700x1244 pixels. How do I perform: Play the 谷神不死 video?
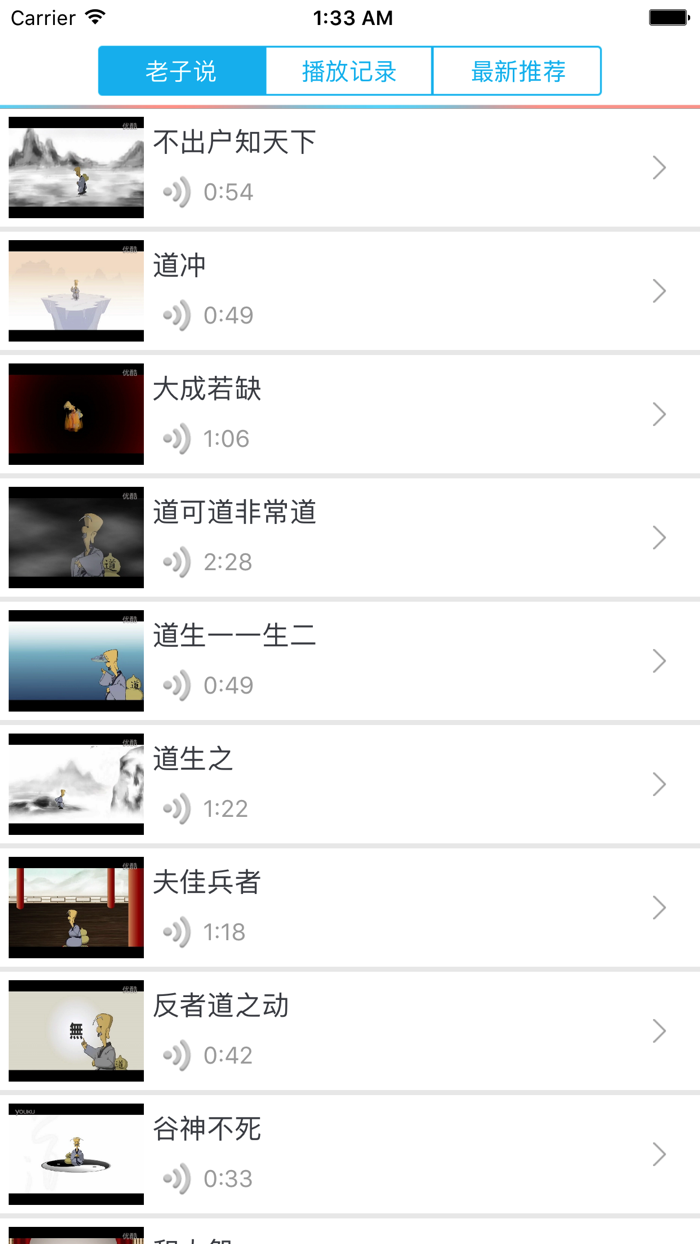pyautogui.click(x=350, y=1154)
